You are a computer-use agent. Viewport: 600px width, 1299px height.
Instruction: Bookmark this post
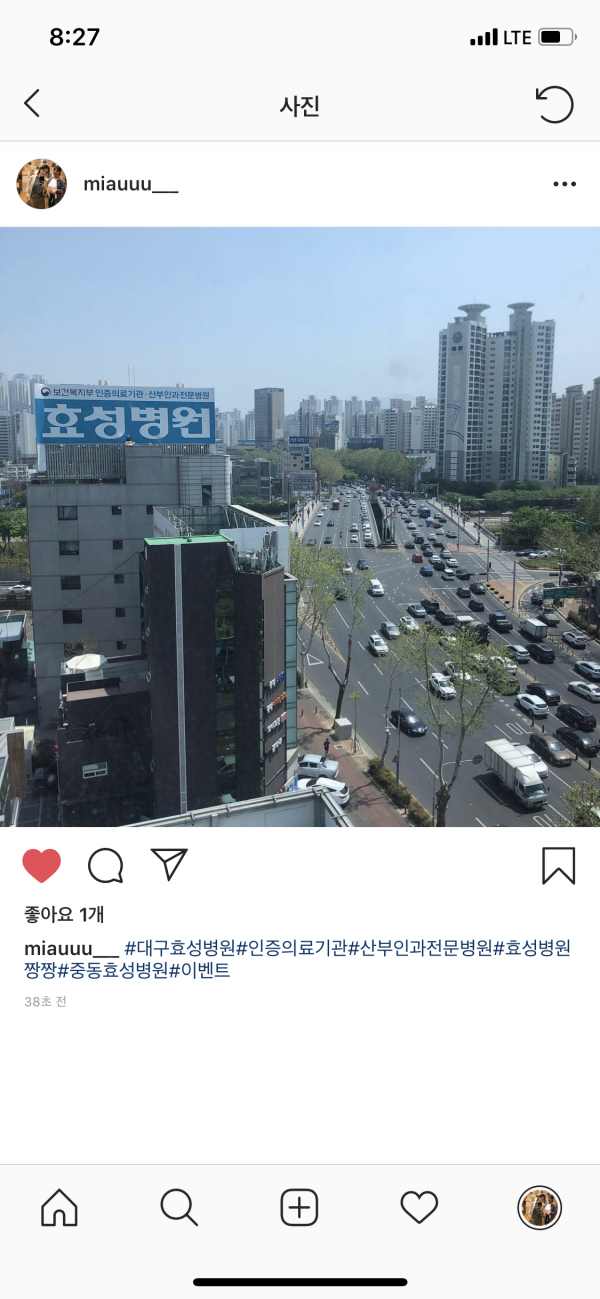[x=558, y=866]
